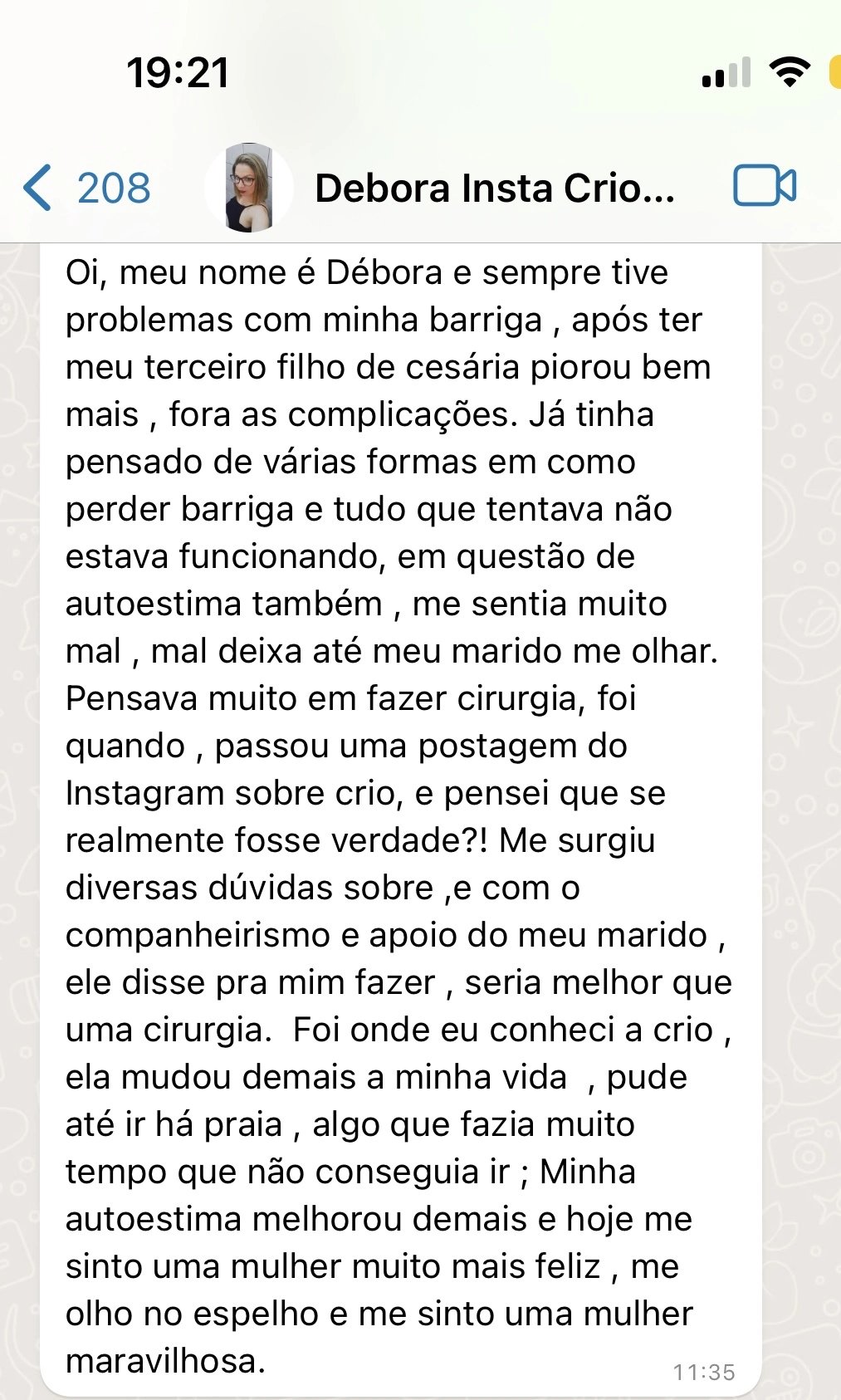Start a video call with Debora
The image size is (841, 1400).
[x=765, y=185]
